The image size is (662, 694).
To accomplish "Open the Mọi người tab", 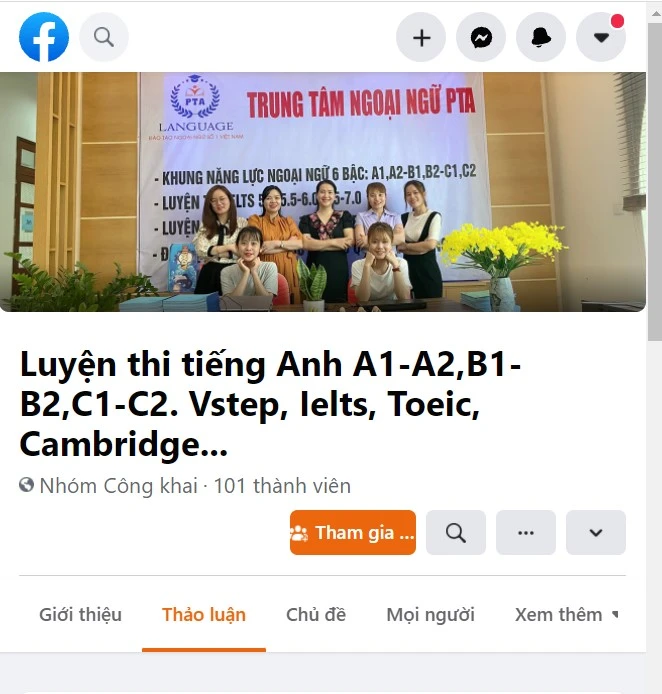I will [x=430, y=615].
